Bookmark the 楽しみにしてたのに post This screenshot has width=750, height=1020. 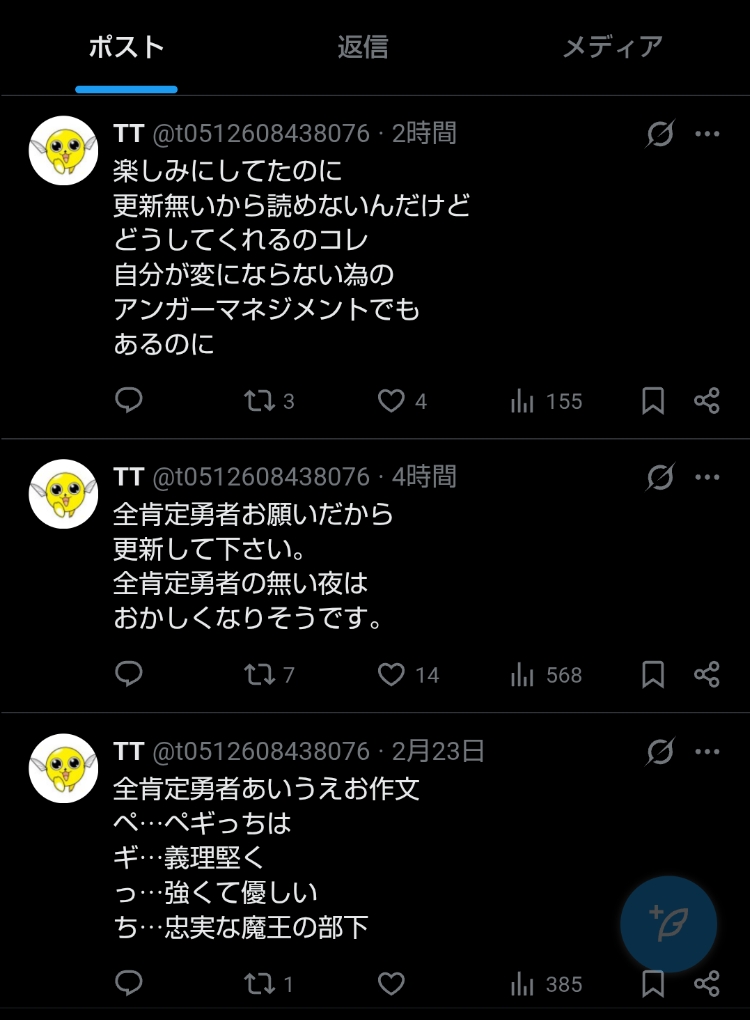pos(653,401)
